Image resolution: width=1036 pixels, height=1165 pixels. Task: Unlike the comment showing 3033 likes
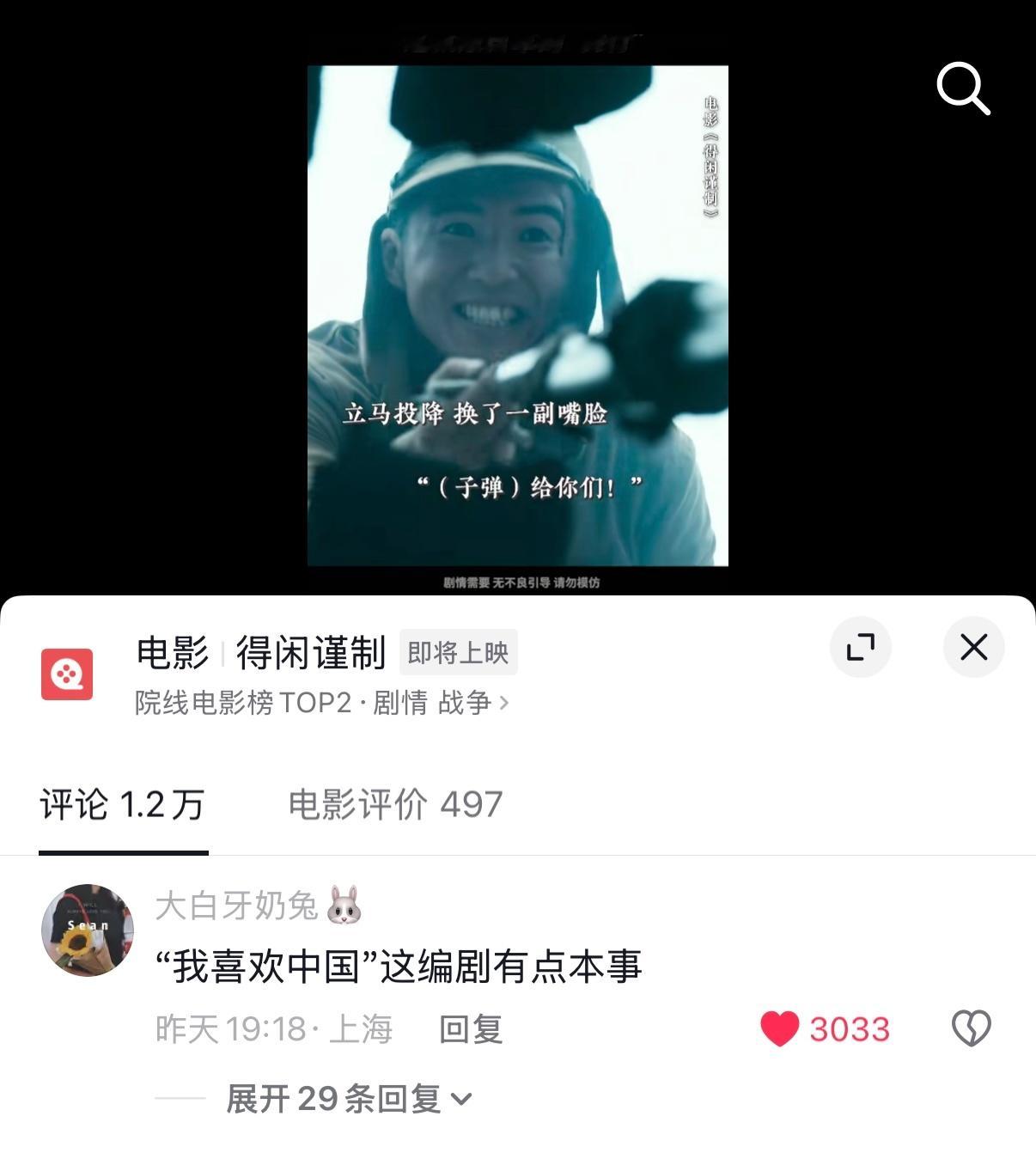(778, 1028)
